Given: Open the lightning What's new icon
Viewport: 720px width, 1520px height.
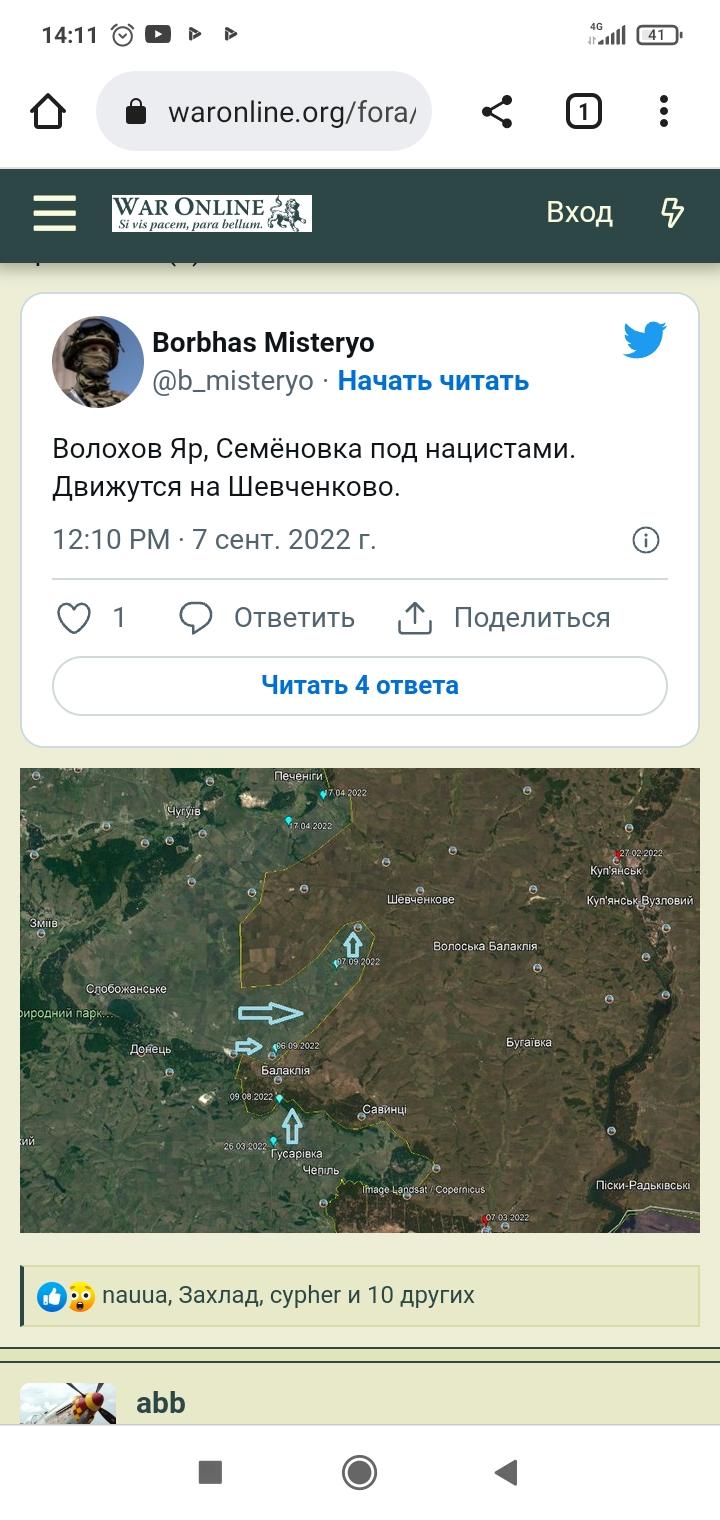Looking at the screenshot, I should (673, 213).
